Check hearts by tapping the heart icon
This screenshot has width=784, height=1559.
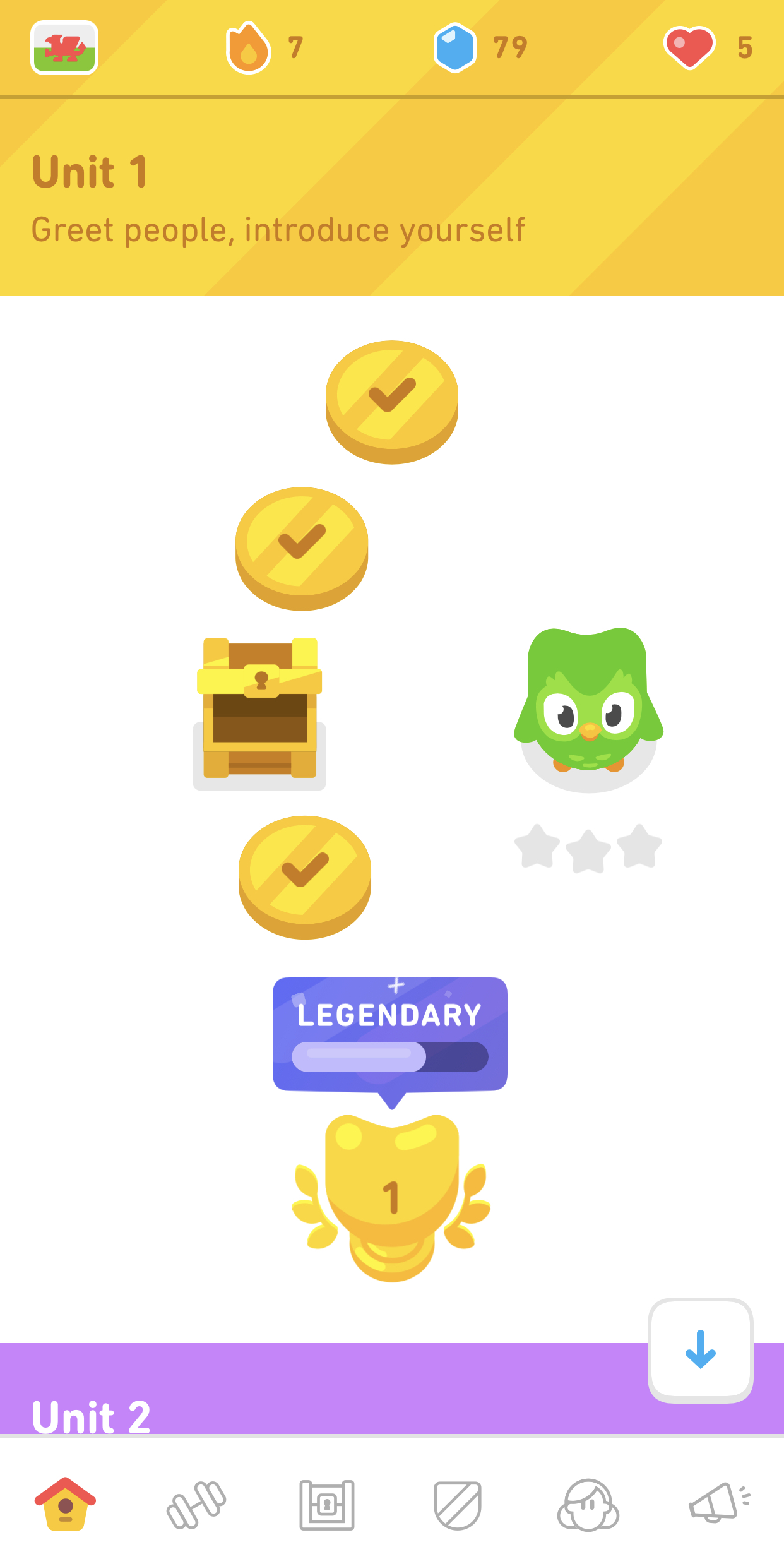pyautogui.click(x=689, y=48)
